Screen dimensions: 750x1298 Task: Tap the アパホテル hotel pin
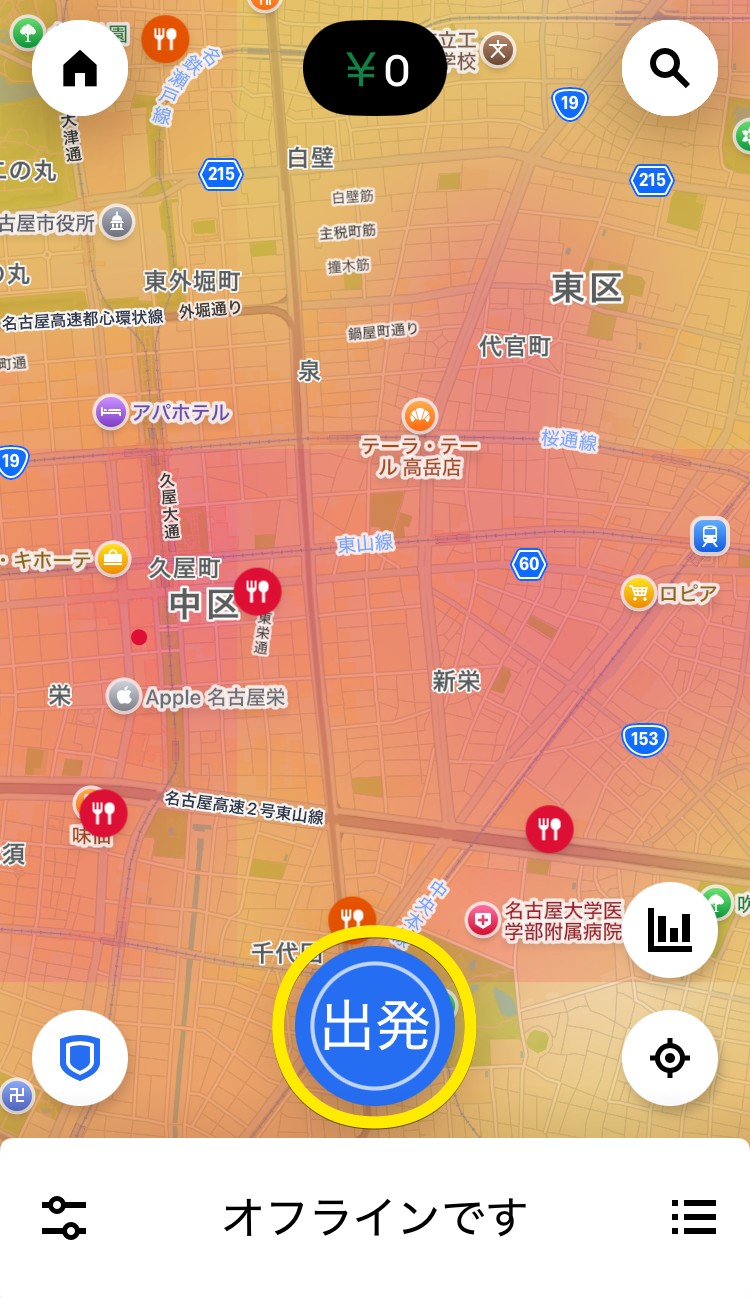(x=110, y=413)
